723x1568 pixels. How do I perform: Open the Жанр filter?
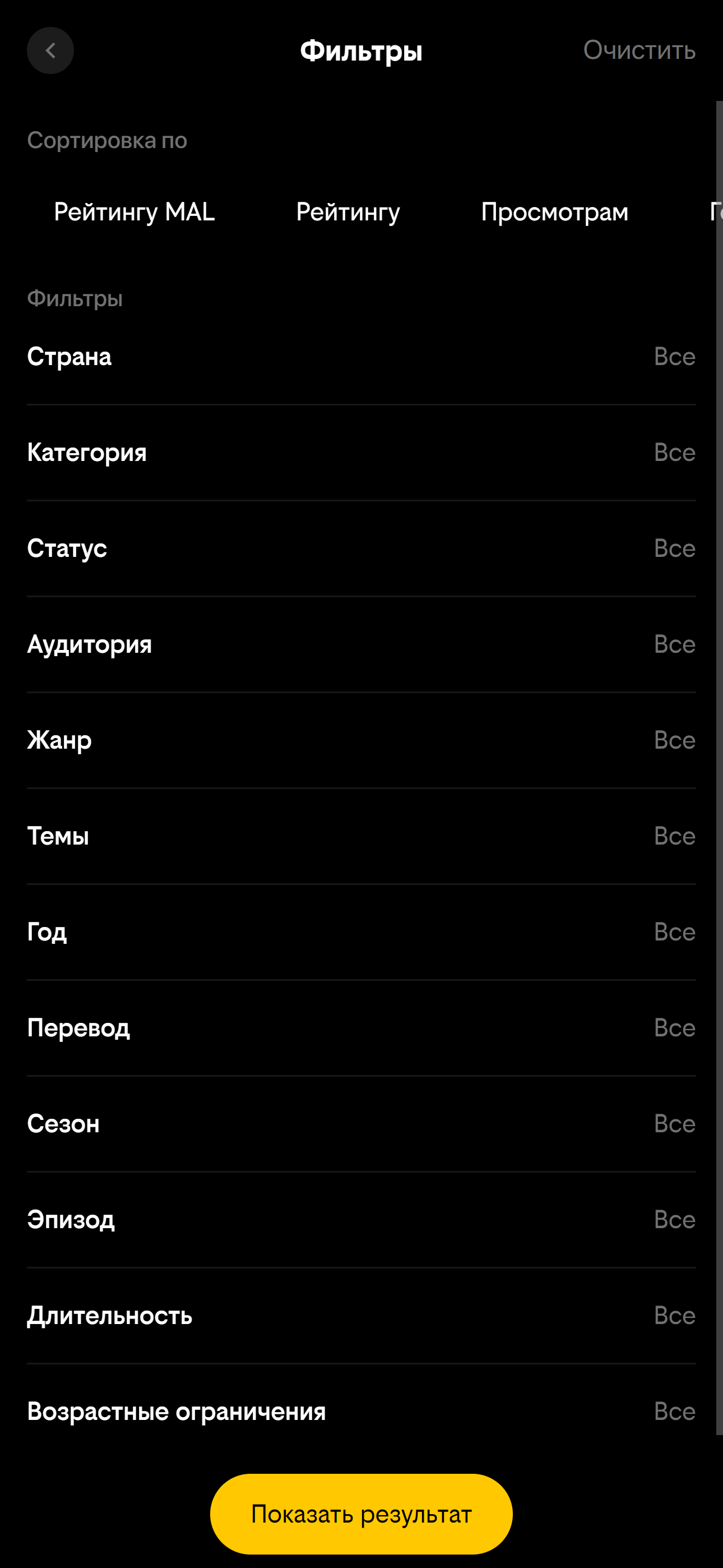[x=361, y=741]
